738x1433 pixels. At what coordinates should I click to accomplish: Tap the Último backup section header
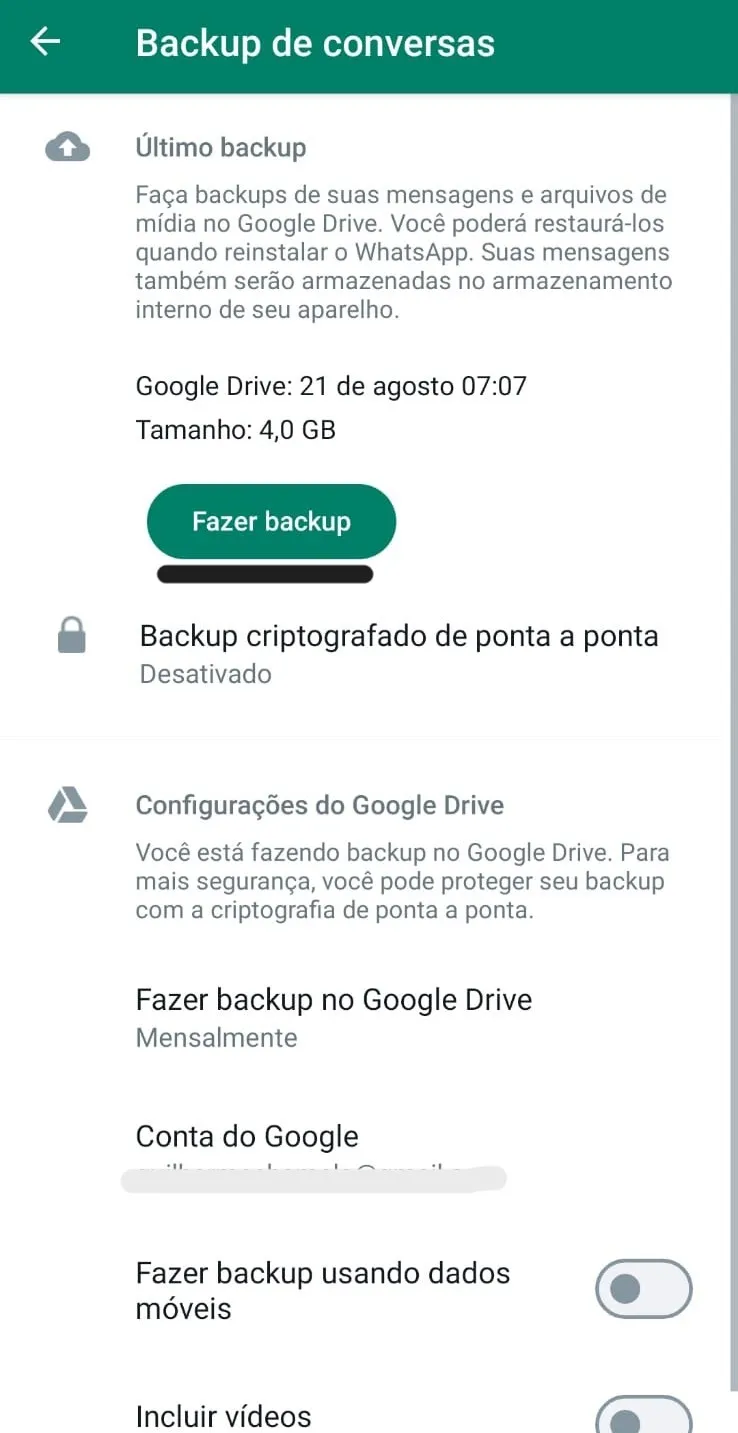(220, 147)
